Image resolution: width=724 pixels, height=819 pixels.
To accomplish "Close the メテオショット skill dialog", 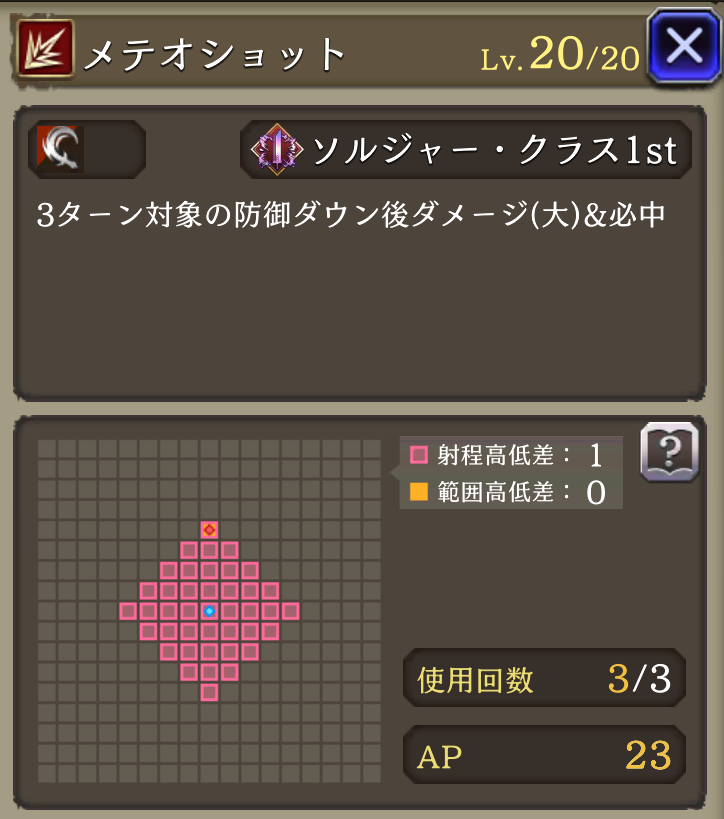I will point(684,48).
